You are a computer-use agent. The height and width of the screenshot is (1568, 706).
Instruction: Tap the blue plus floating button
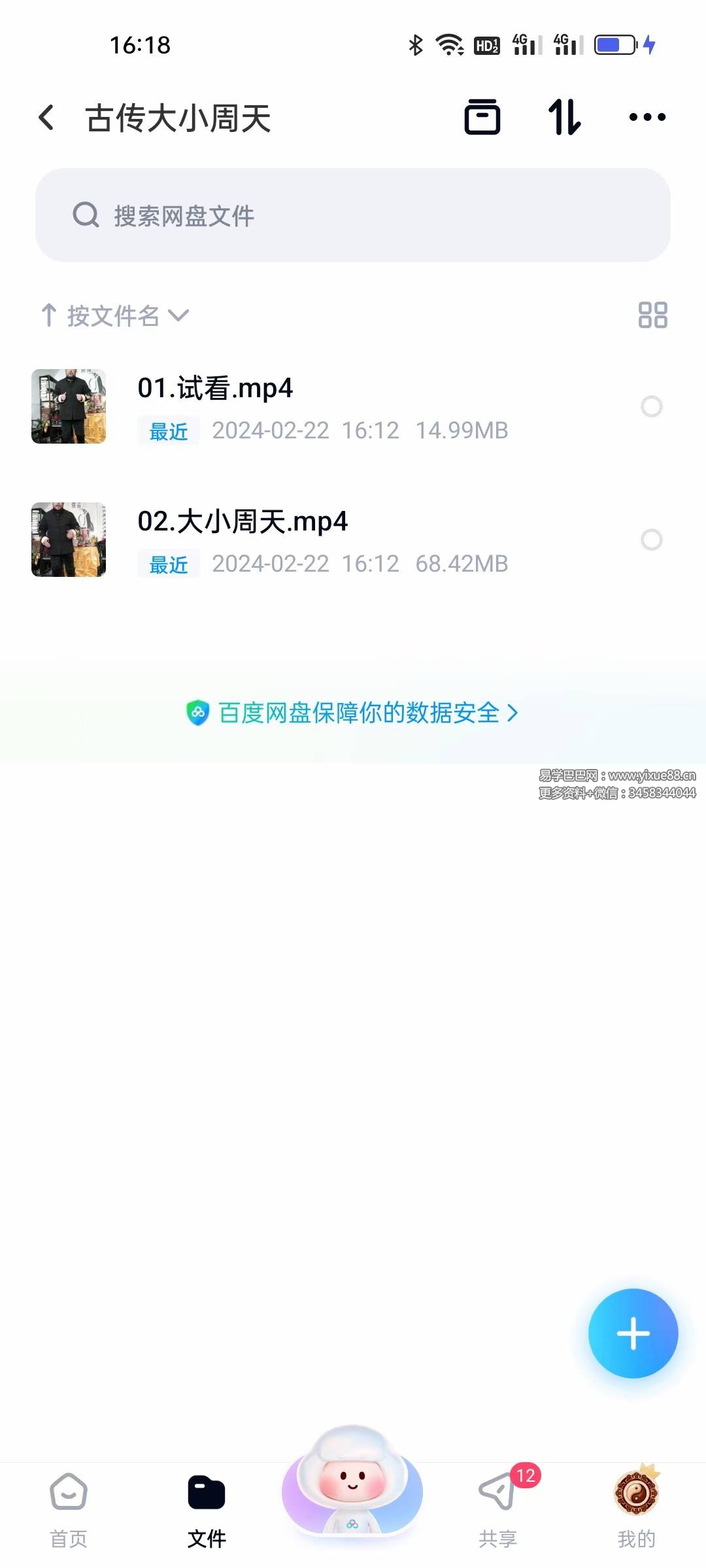(x=633, y=1333)
